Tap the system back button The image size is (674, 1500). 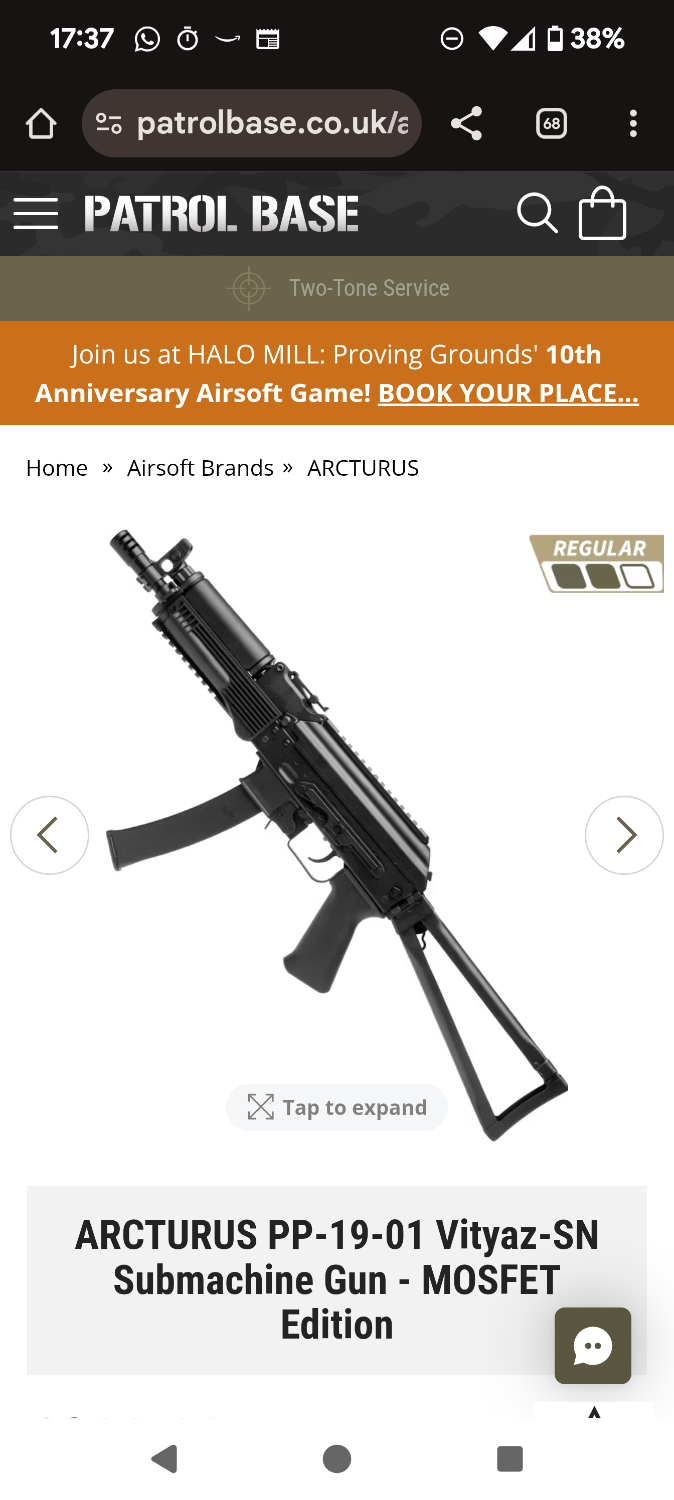pyautogui.click(x=165, y=1460)
